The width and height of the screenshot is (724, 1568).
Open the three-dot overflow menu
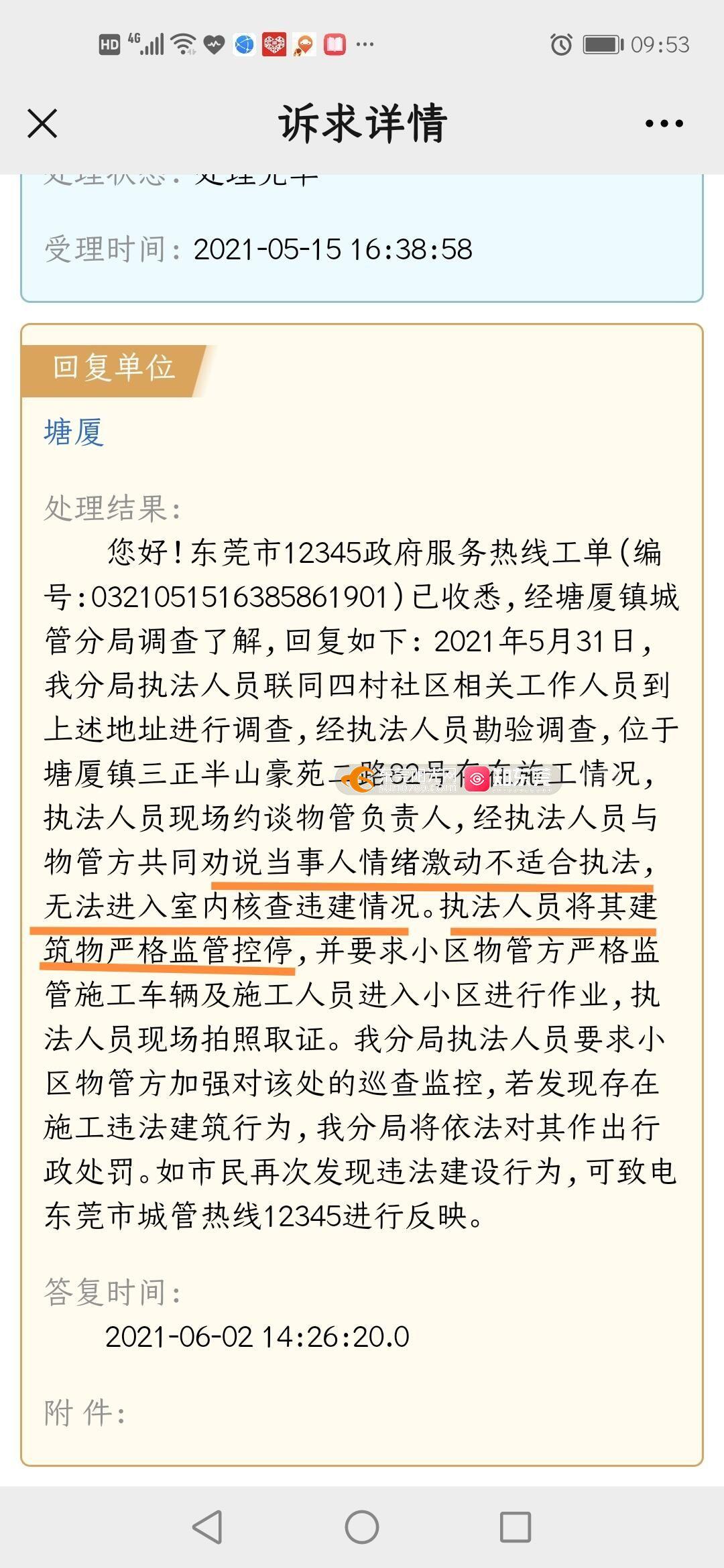coord(664,124)
